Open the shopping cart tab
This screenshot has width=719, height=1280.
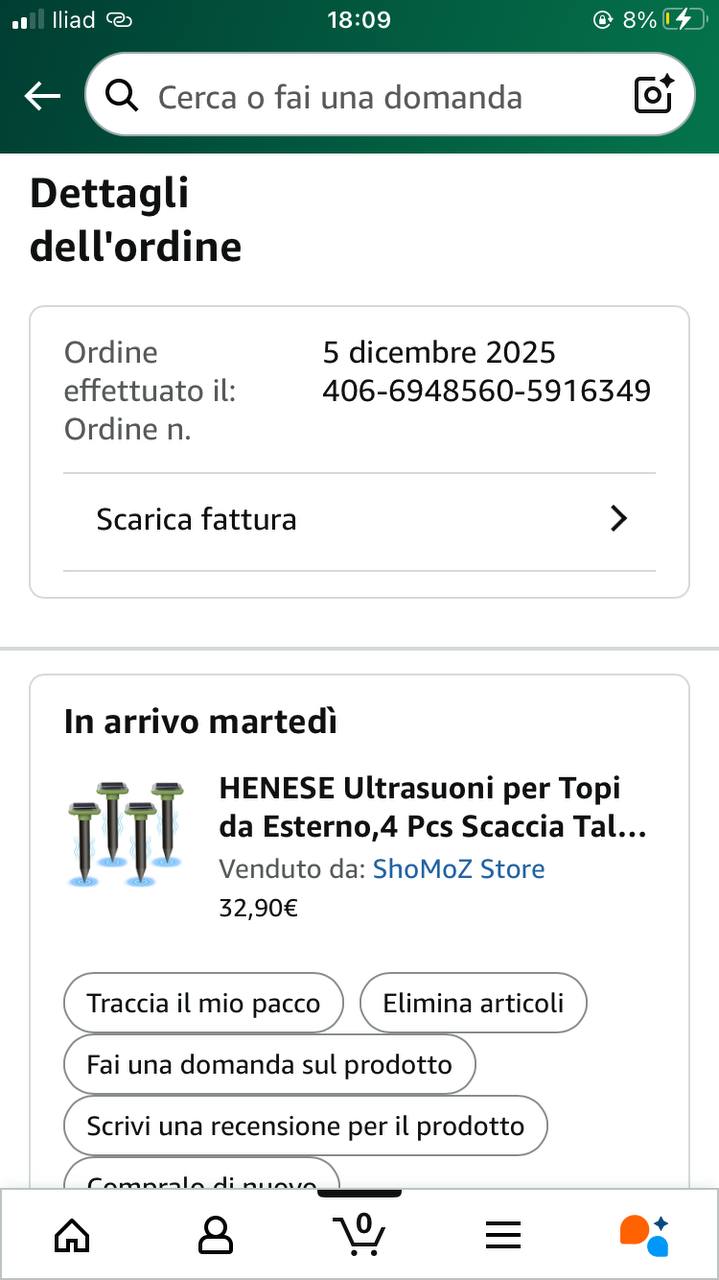(x=359, y=1235)
